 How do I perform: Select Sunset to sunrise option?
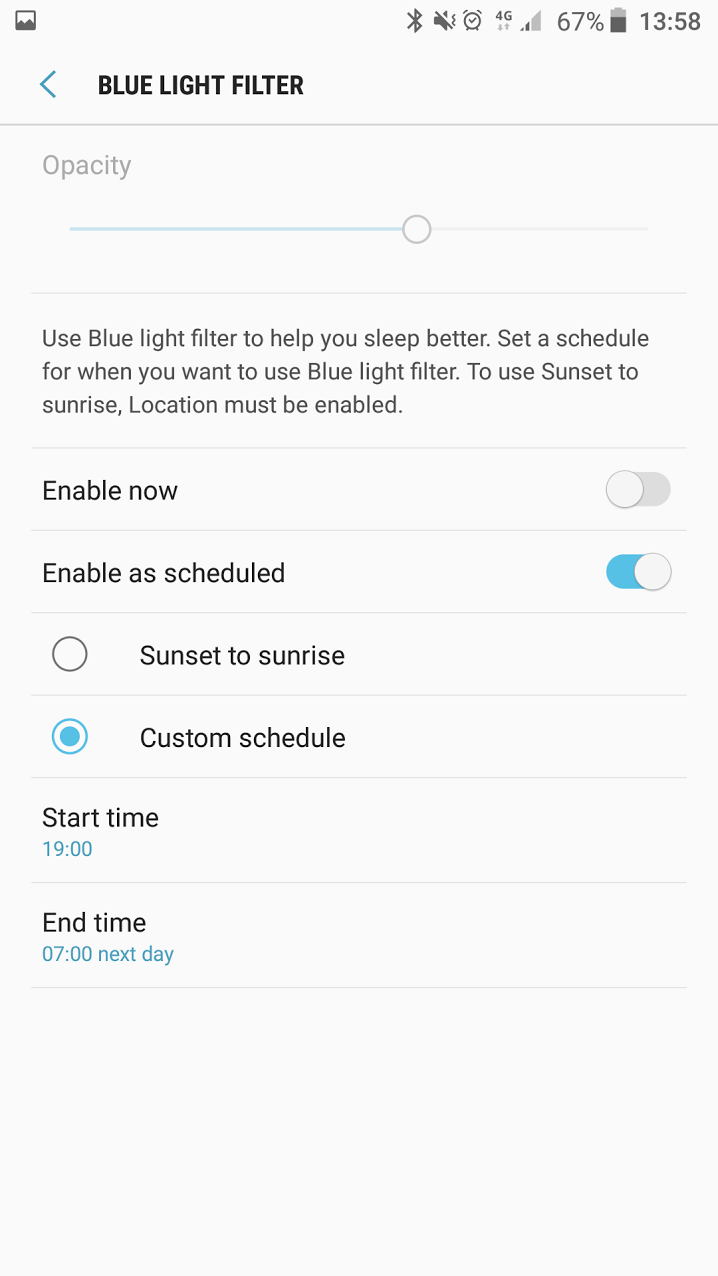click(x=70, y=655)
